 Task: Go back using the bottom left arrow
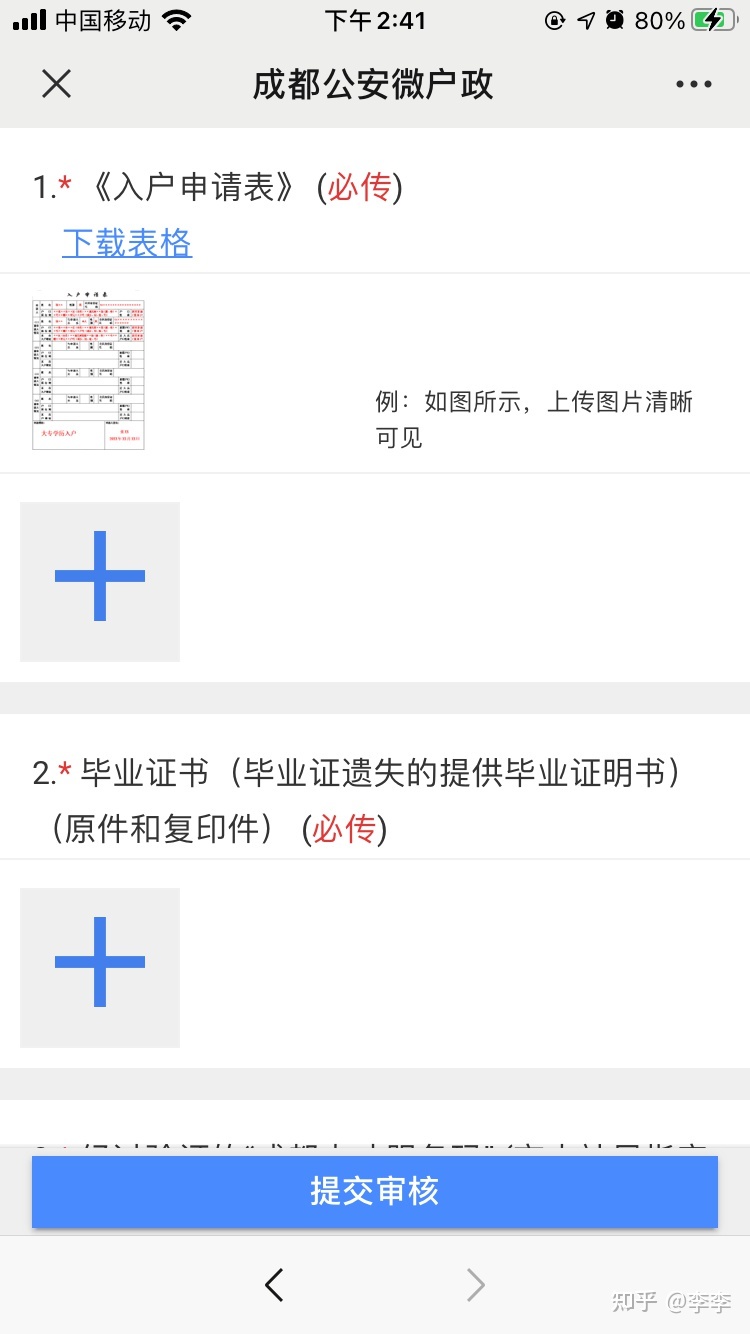point(274,1285)
